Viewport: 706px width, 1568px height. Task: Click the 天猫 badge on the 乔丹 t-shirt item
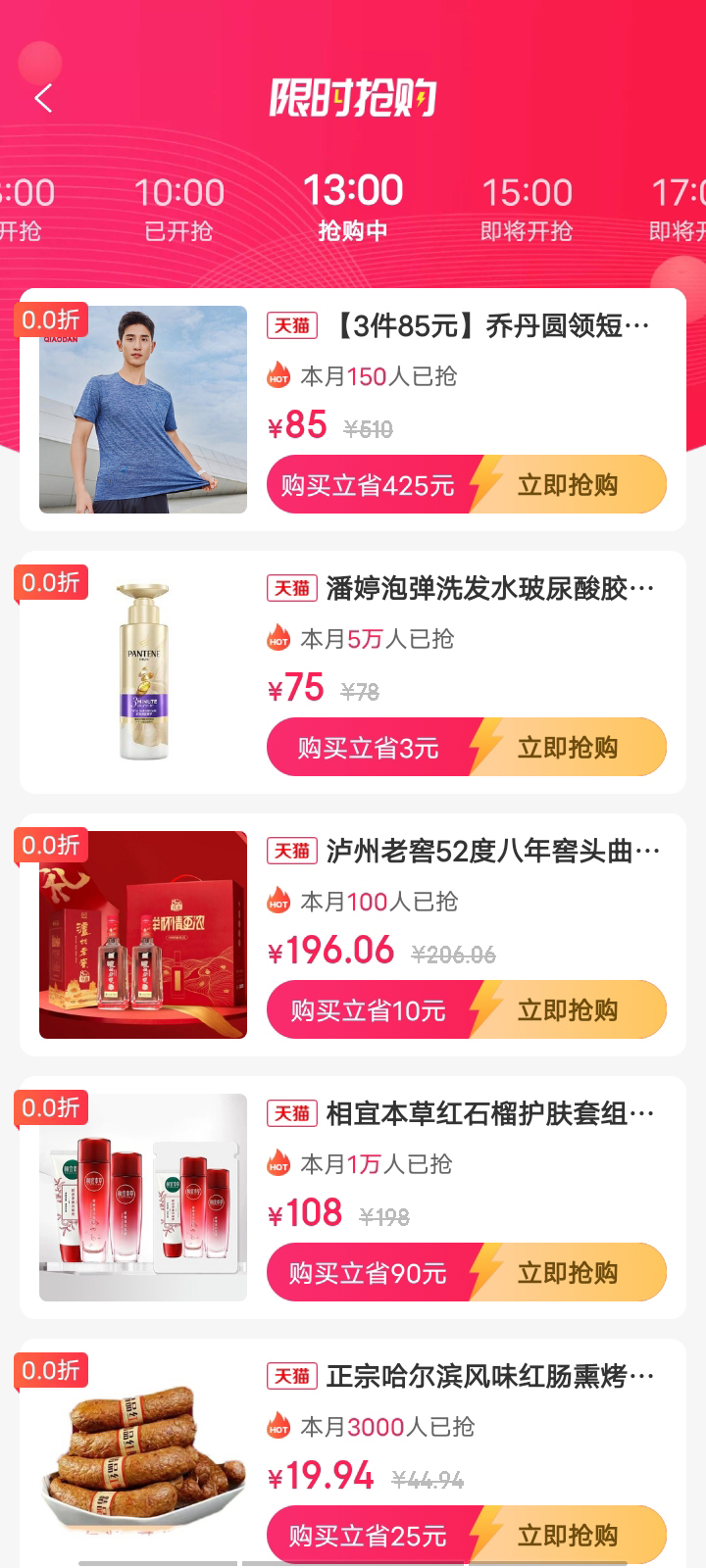[289, 324]
